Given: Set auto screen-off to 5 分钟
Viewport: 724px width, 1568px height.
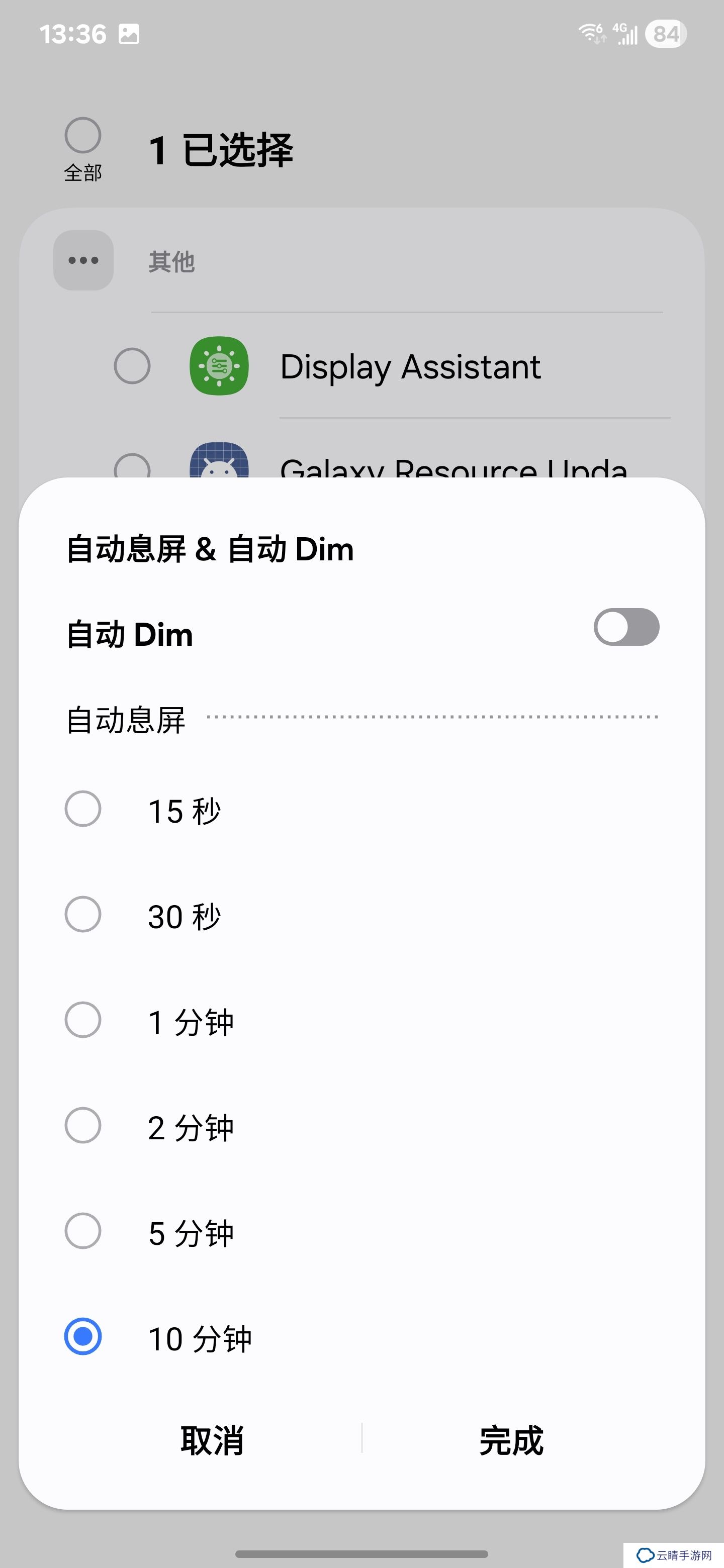Looking at the screenshot, I should (x=361, y=1231).
